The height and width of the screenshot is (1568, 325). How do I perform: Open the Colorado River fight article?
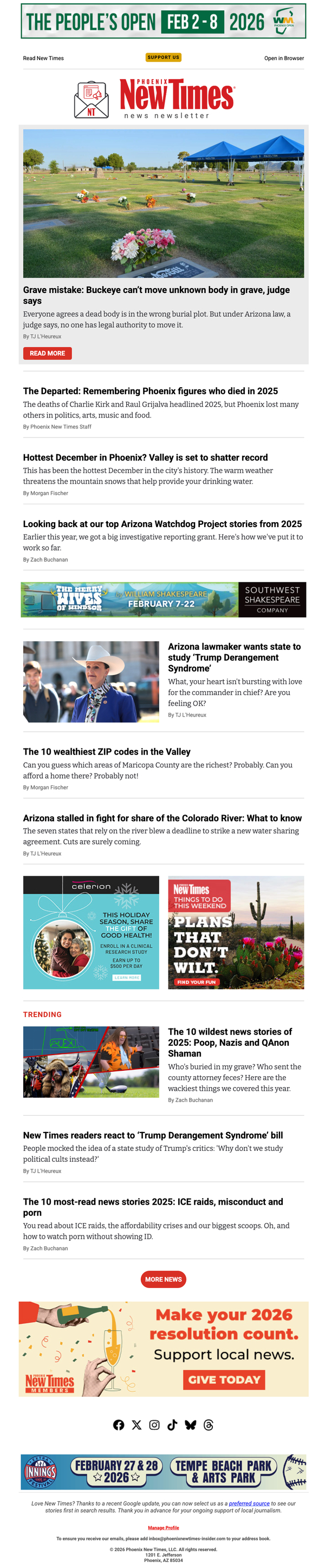(162, 817)
